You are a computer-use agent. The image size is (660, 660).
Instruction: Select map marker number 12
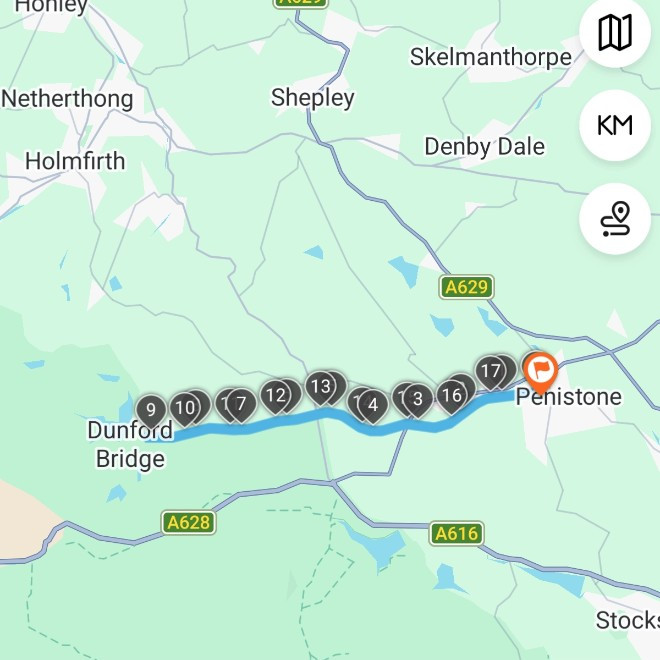(274, 395)
